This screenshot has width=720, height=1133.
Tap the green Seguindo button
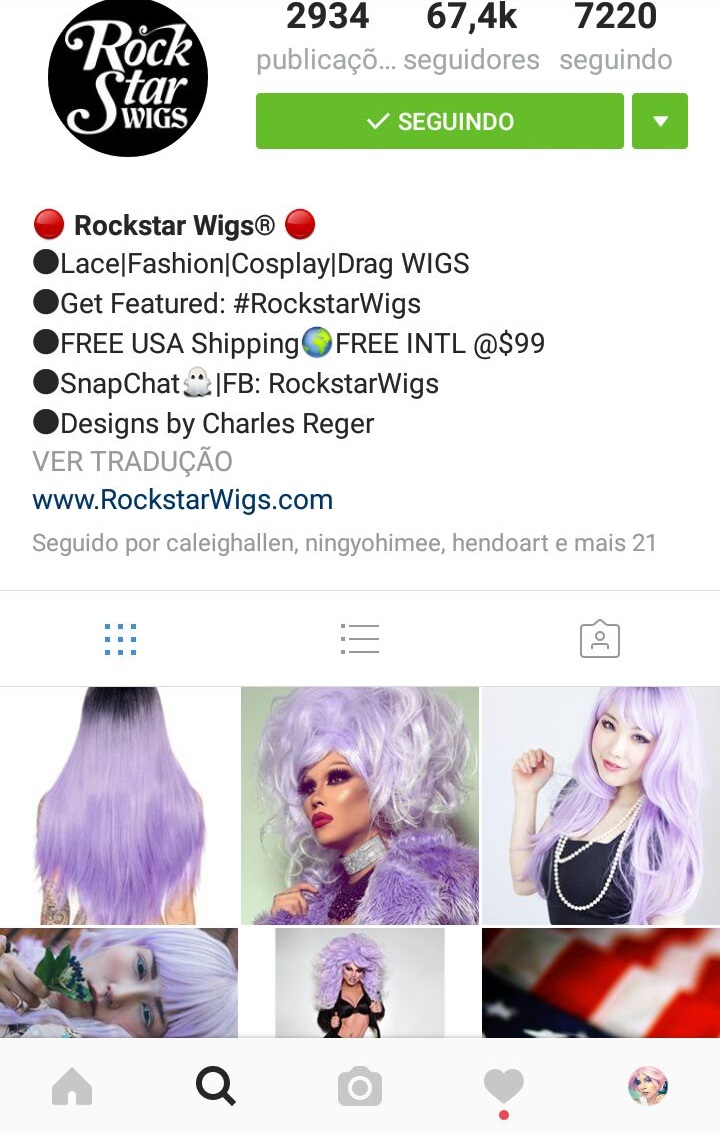[x=439, y=121]
